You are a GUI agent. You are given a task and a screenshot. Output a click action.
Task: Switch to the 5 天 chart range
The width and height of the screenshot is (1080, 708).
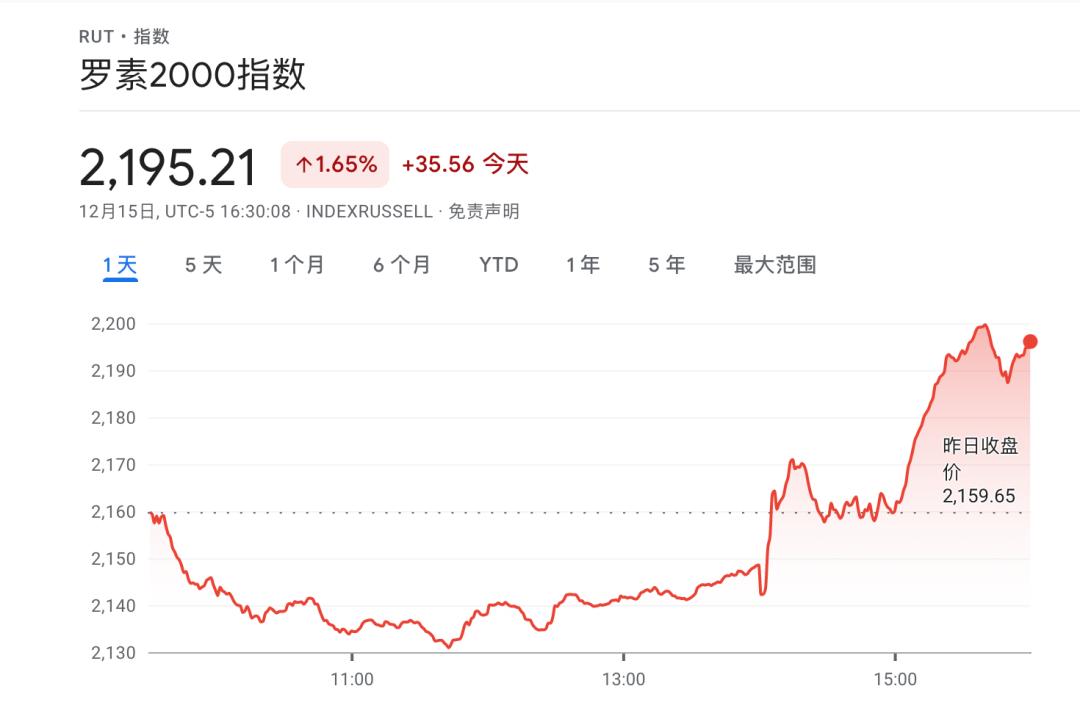[203, 265]
